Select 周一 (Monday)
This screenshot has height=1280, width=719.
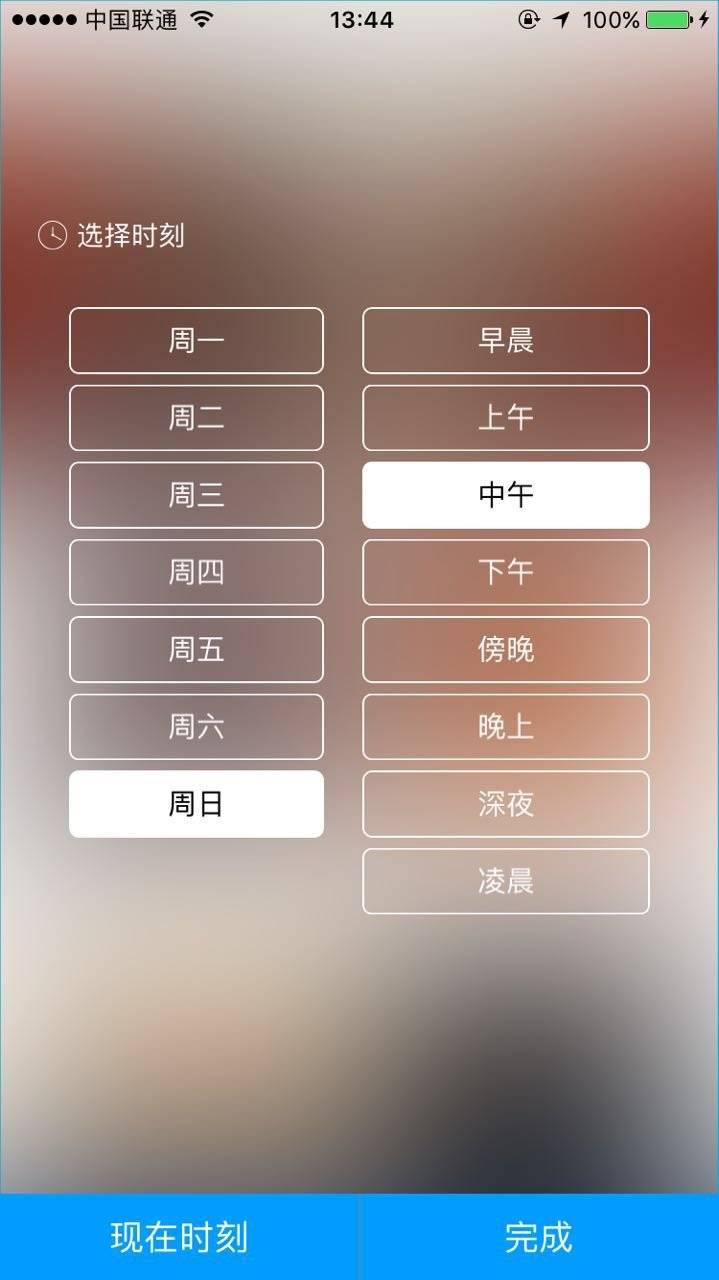(x=196, y=341)
